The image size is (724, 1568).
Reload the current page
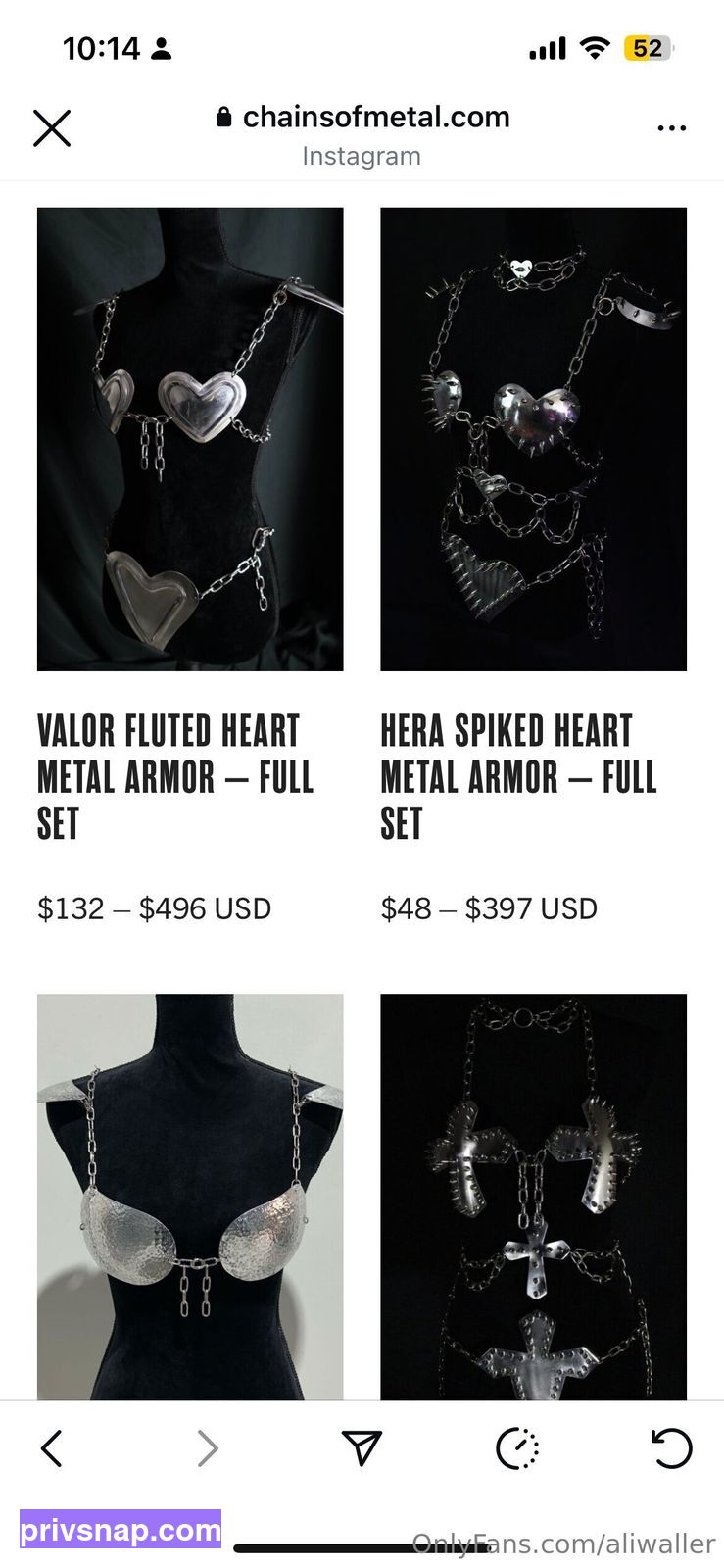pyautogui.click(x=671, y=1447)
